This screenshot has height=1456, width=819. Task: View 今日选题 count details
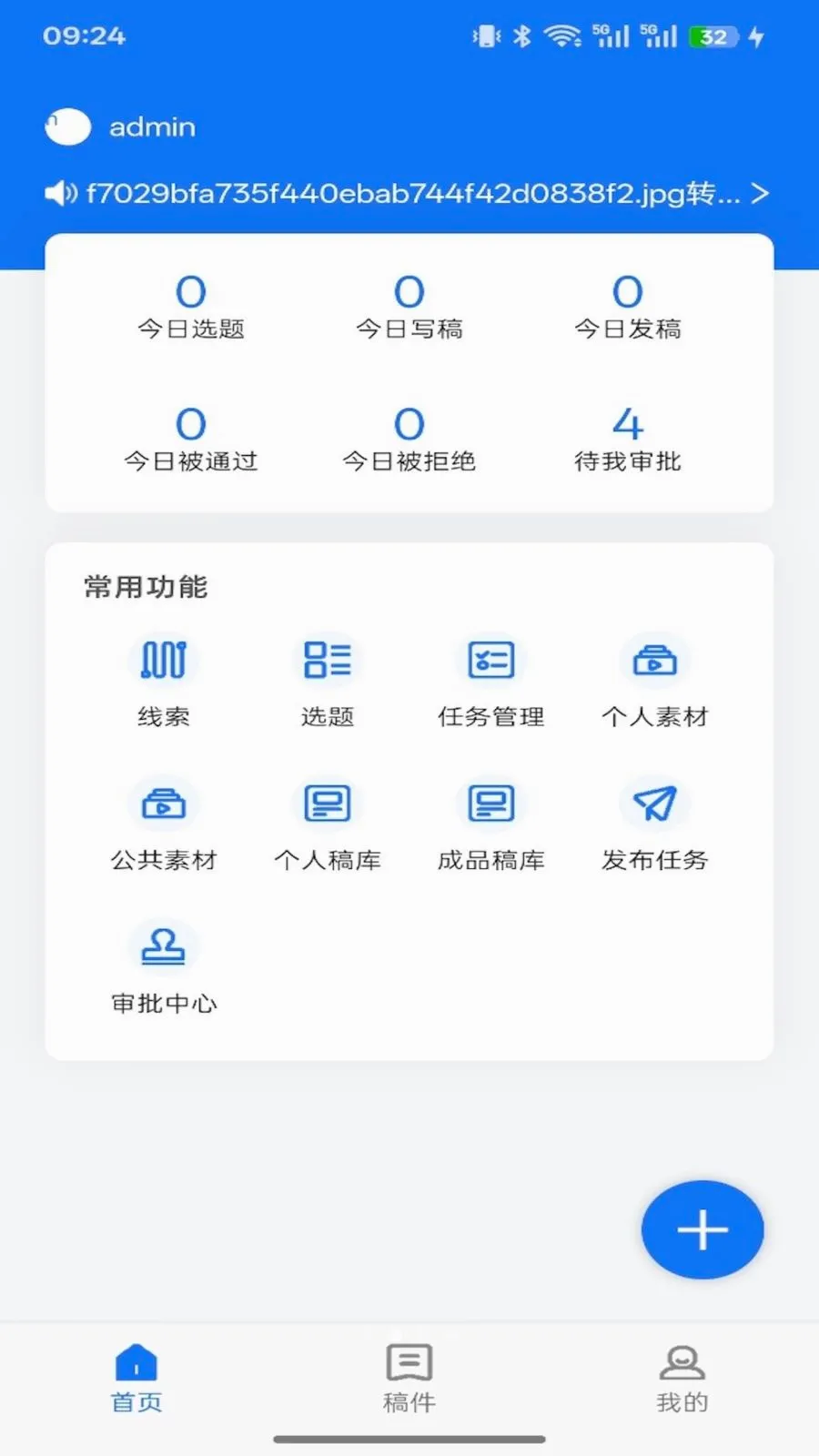click(191, 307)
